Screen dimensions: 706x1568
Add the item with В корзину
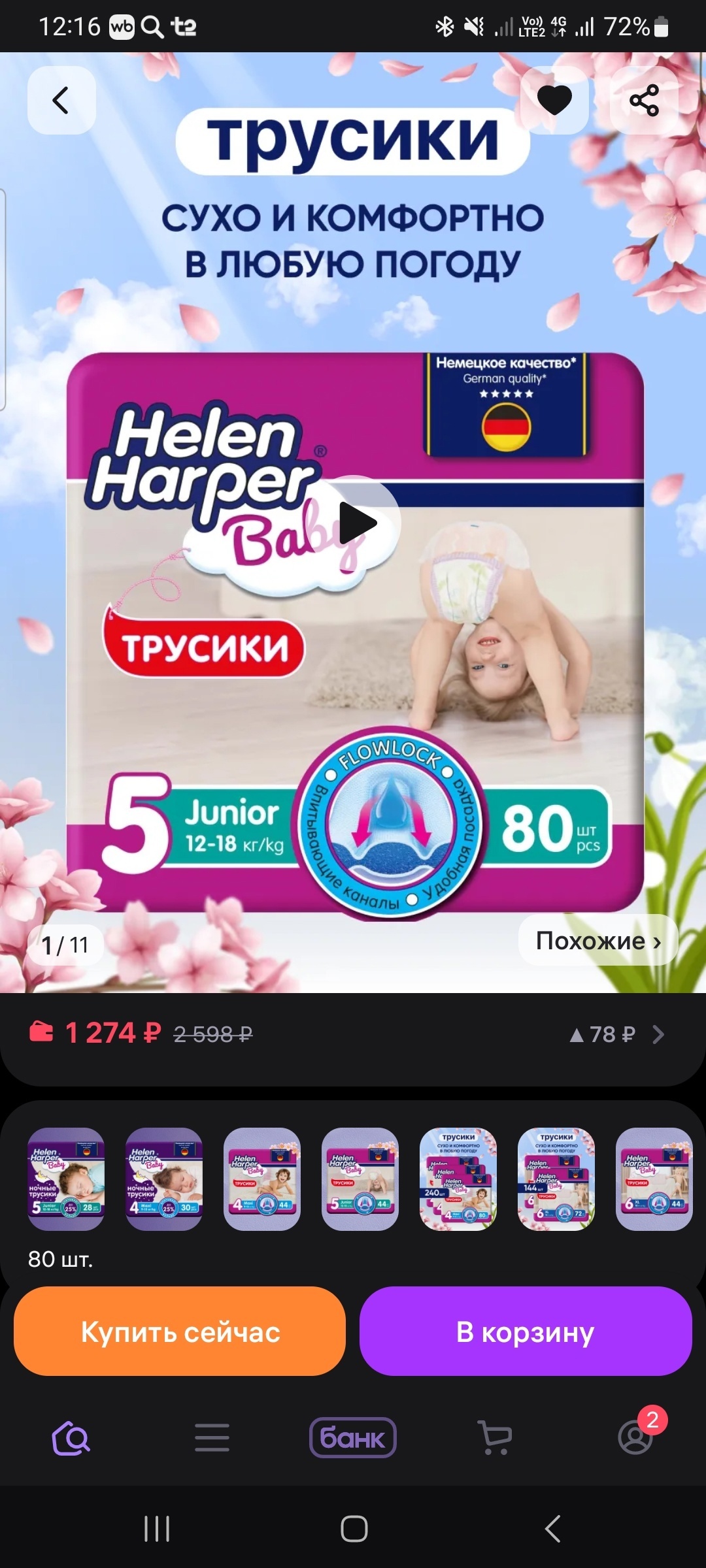point(526,1331)
